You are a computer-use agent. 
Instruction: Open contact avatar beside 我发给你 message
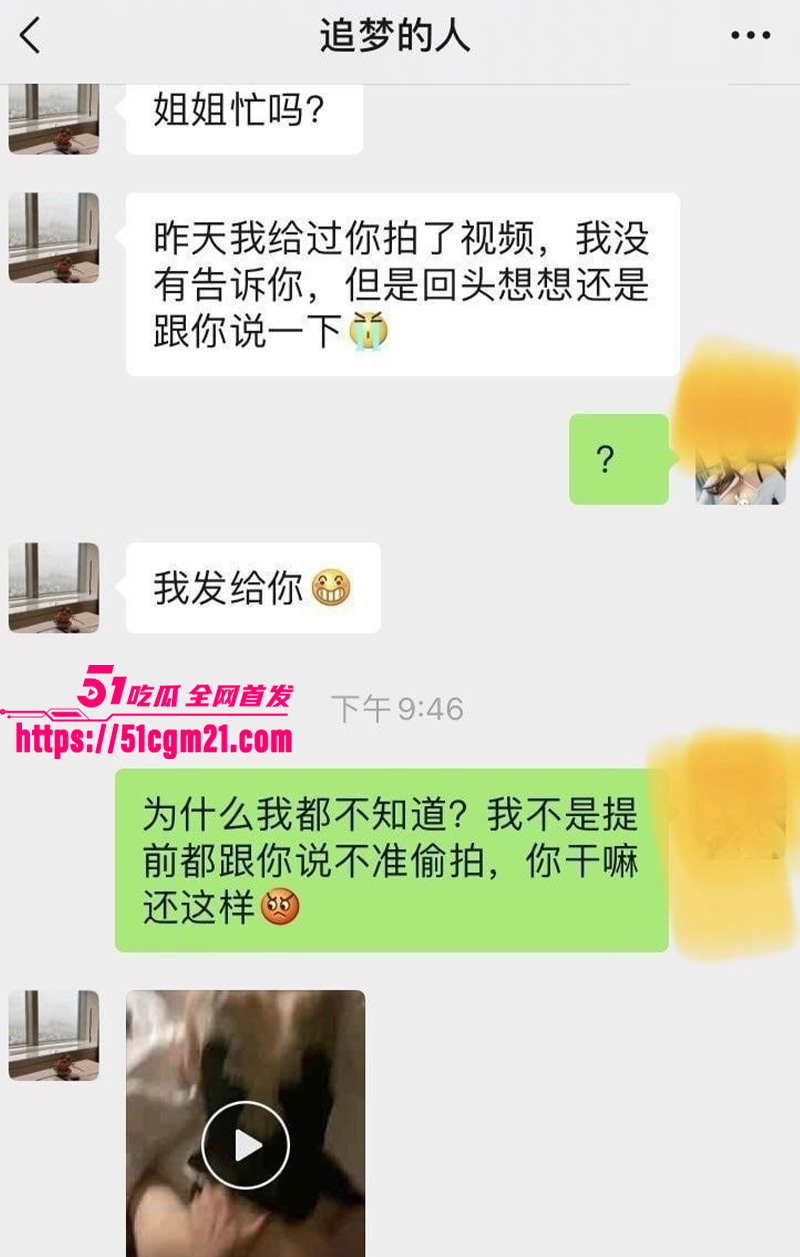tap(54, 587)
